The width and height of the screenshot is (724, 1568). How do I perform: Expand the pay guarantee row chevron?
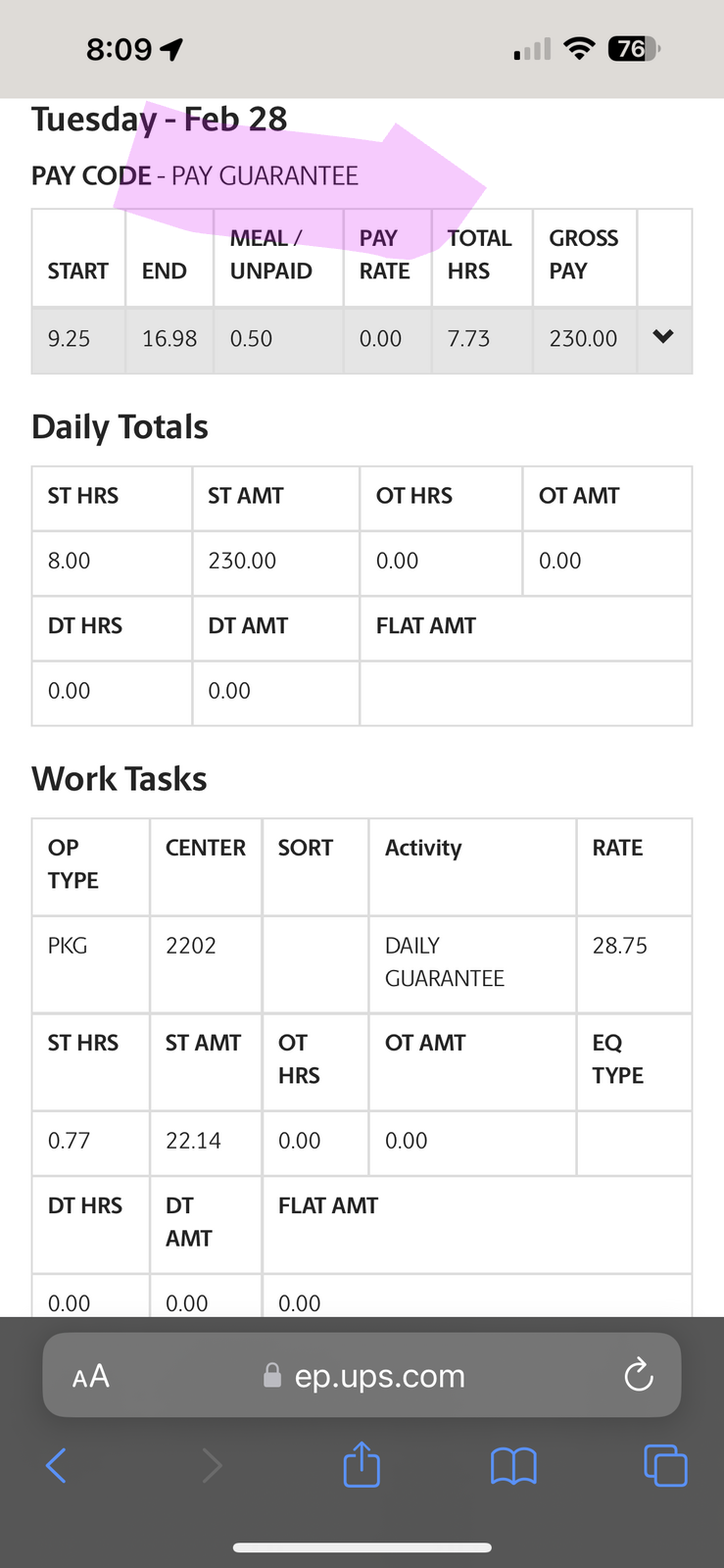(x=663, y=337)
